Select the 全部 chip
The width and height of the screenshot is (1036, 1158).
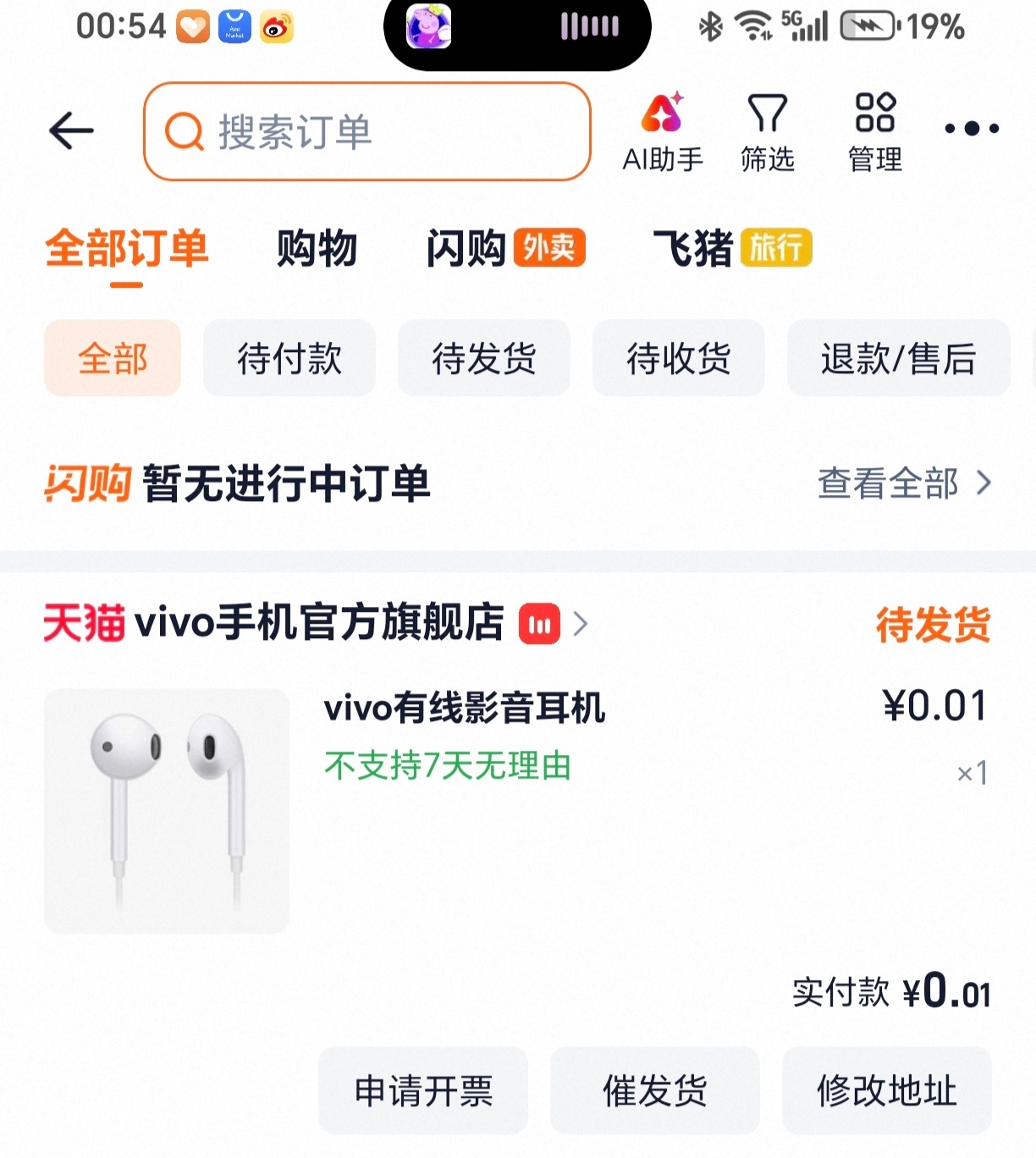coord(113,358)
